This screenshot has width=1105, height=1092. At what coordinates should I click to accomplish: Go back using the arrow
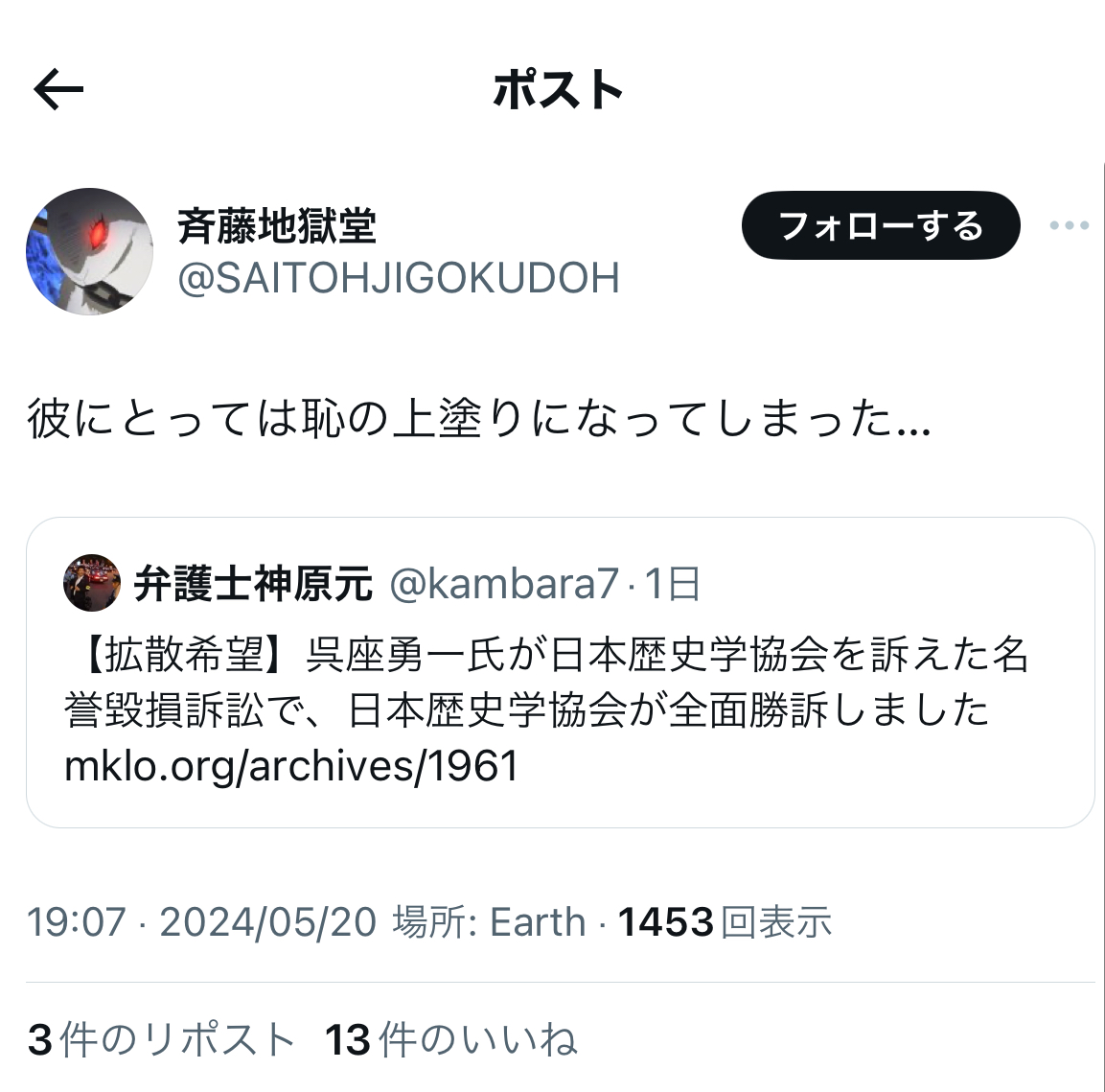58,90
